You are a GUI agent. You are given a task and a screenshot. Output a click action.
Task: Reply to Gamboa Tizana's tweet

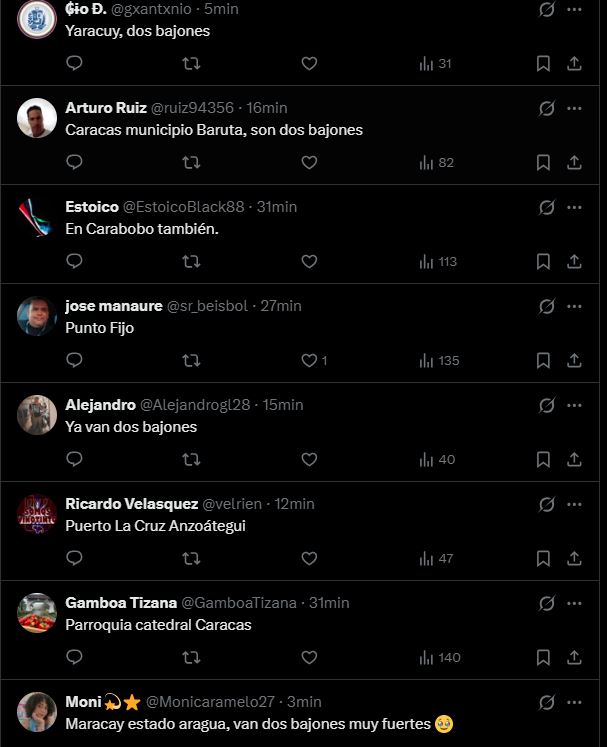pyautogui.click(x=74, y=657)
